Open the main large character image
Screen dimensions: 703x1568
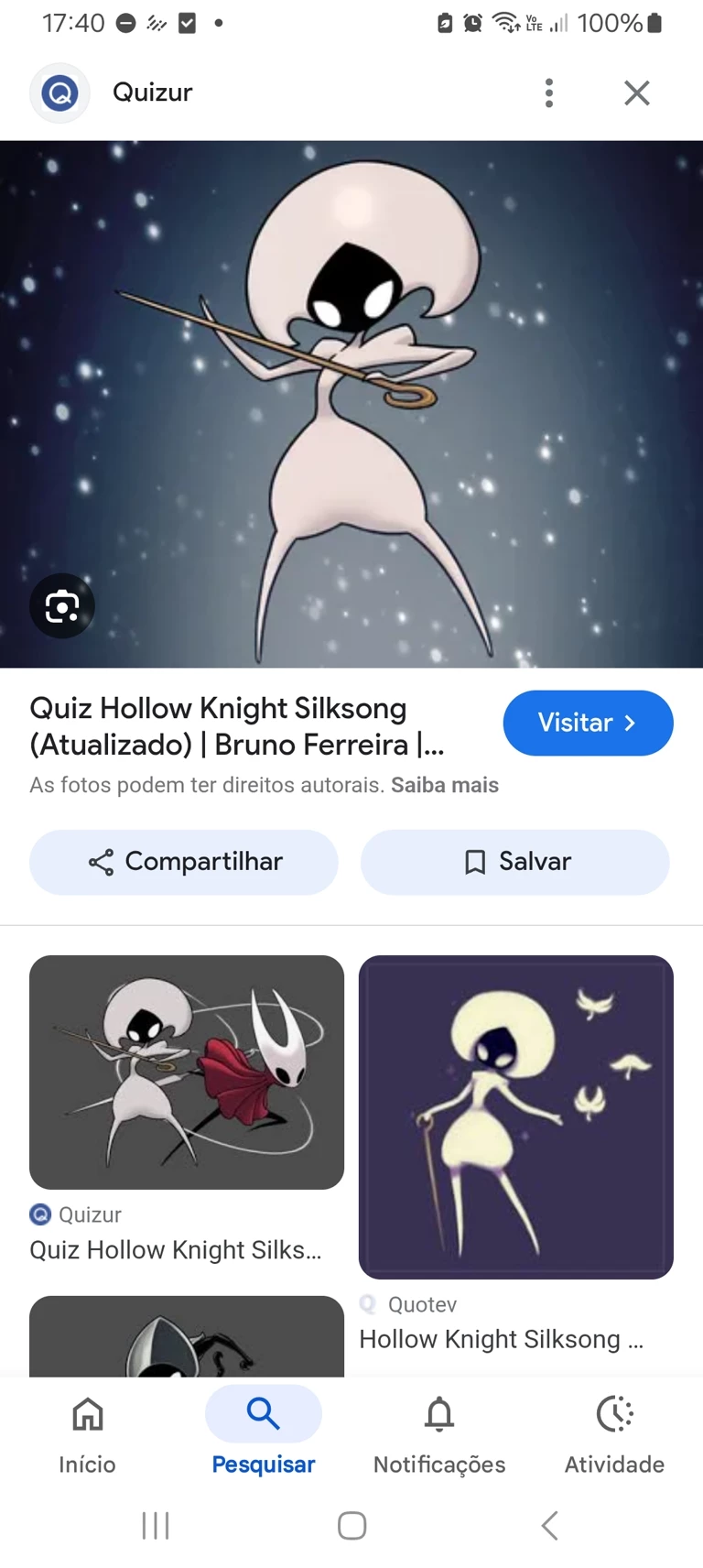click(351, 403)
